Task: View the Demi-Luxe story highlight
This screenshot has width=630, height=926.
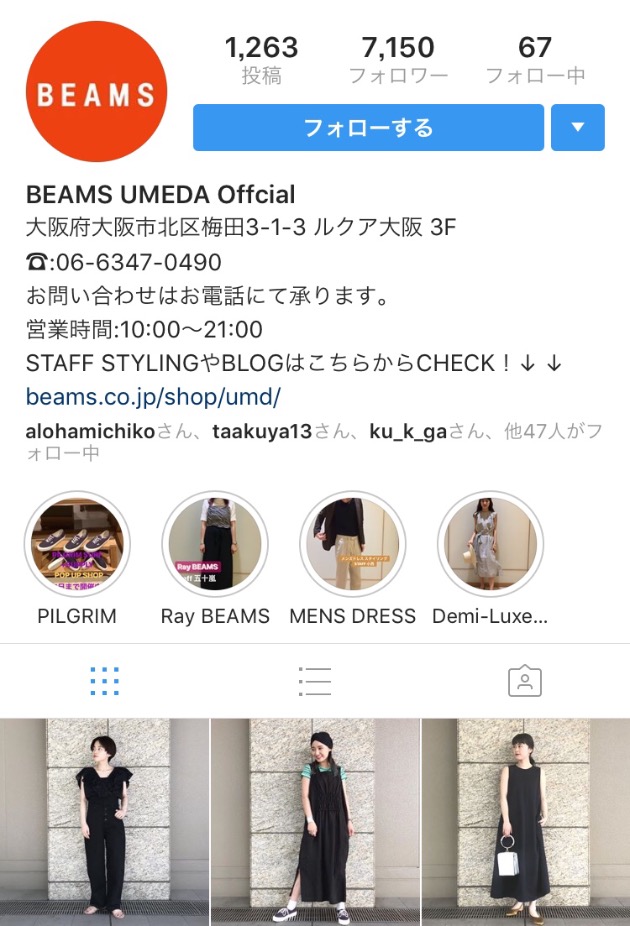Action: point(490,544)
